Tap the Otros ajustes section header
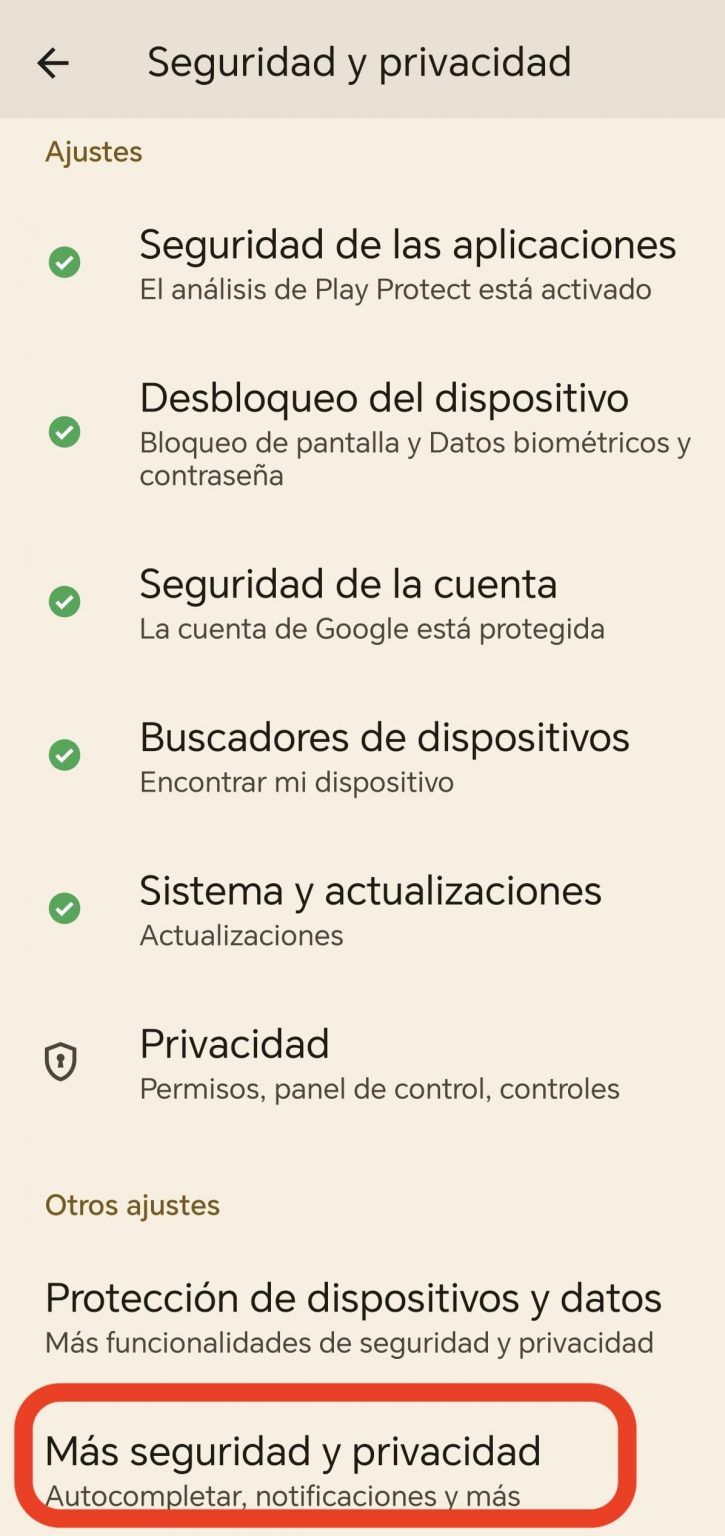The width and height of the screenshot is (725, 1536). tap(131, 1205)
